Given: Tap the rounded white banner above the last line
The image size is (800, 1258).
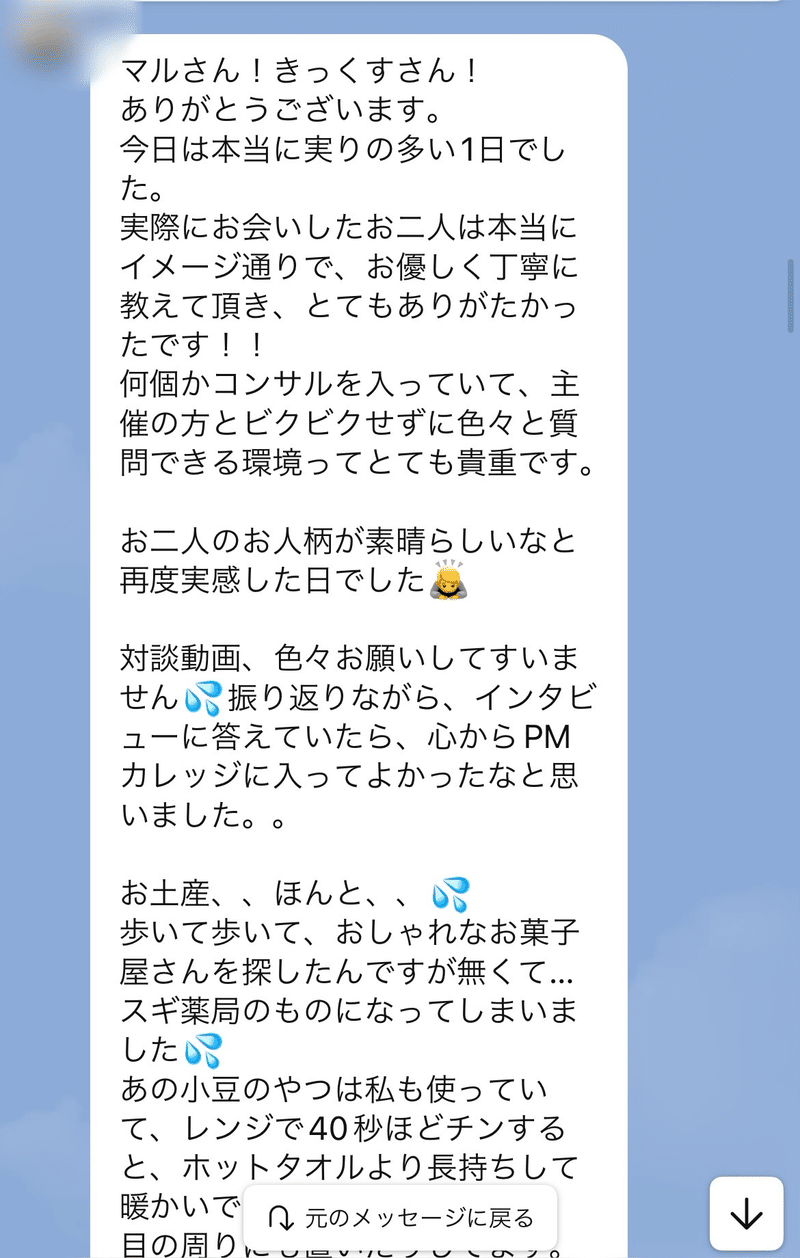Looking at the screenshot, I should [400, 1215].
